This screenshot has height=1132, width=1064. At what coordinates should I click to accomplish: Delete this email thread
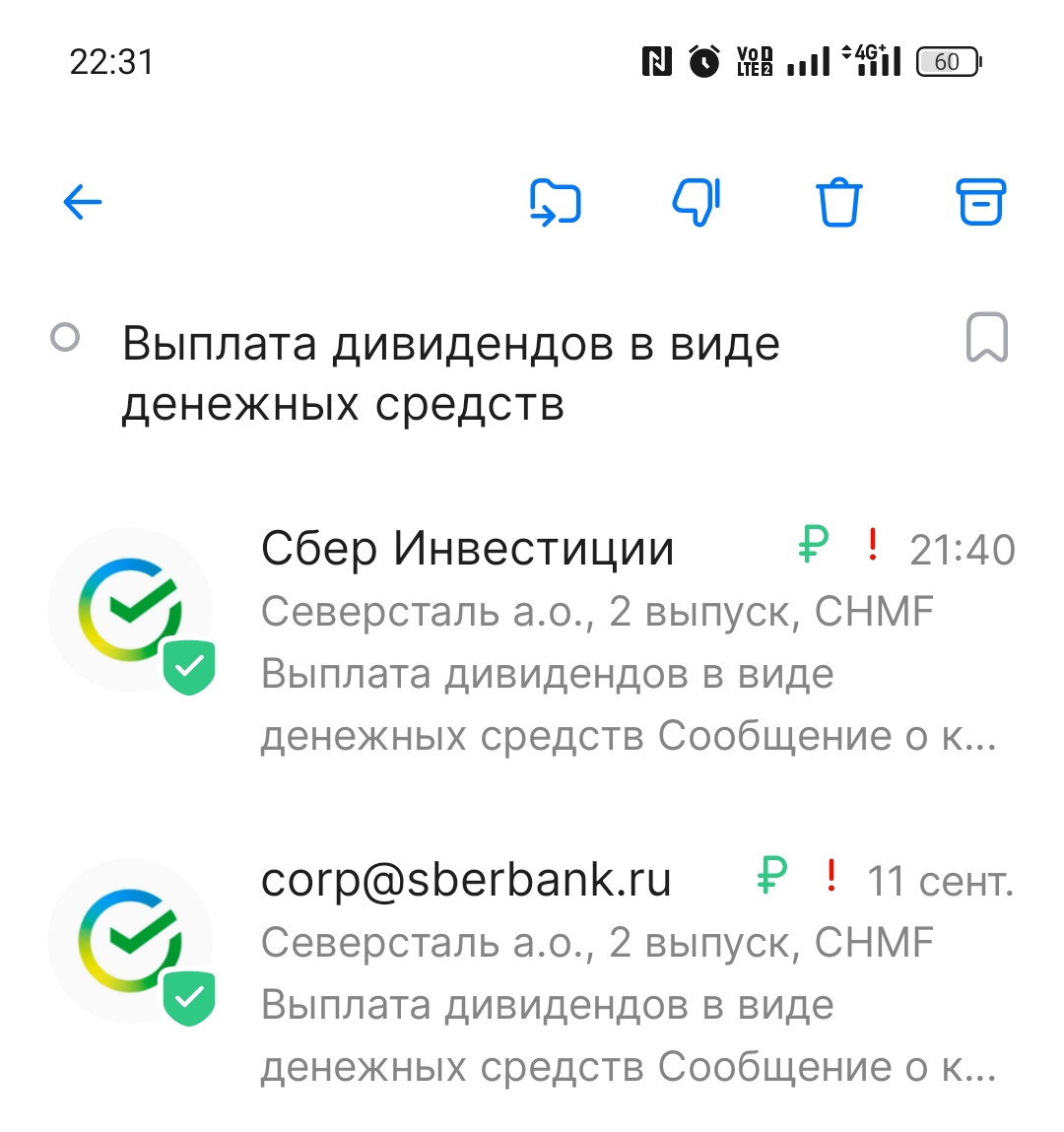pyautogui.click(x=838, y=203)
